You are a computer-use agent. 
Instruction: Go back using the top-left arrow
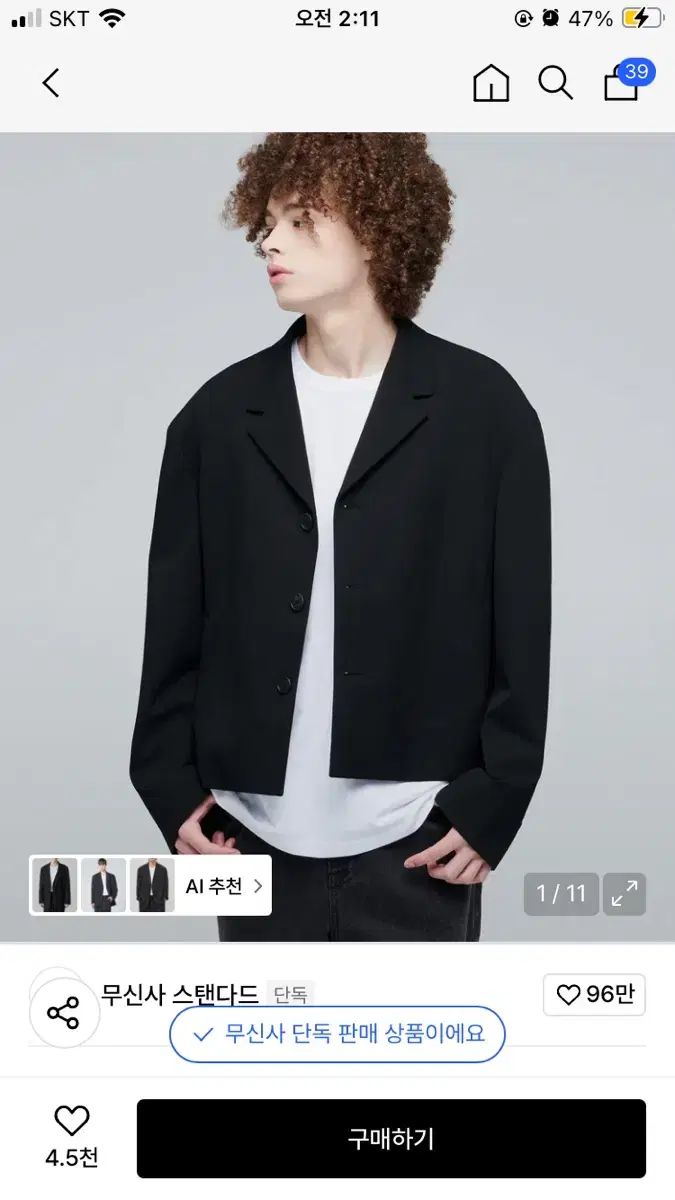[51, 83]
